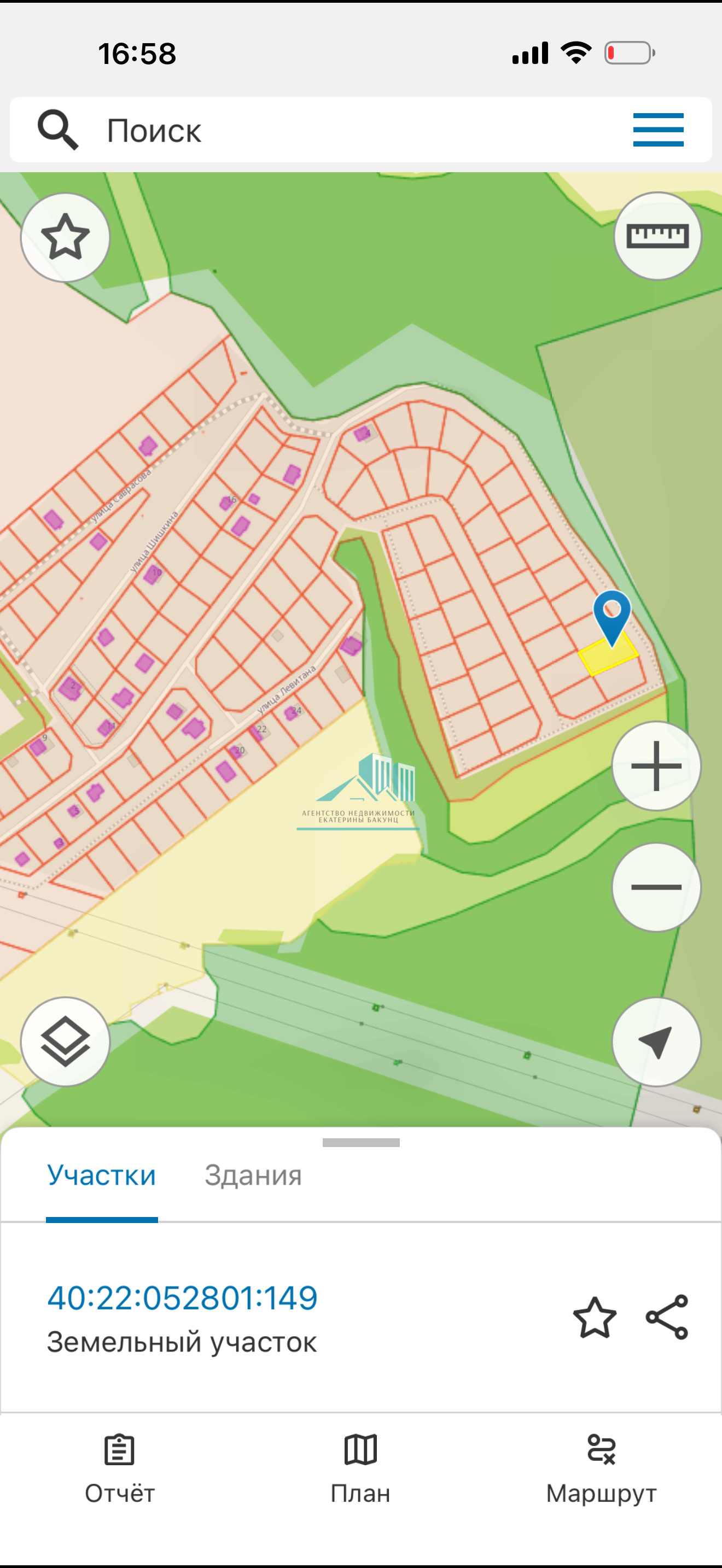Zoom in on the map
This screenshot has width=722, height=1568.
pyautogui.click(x=656, y=766)
